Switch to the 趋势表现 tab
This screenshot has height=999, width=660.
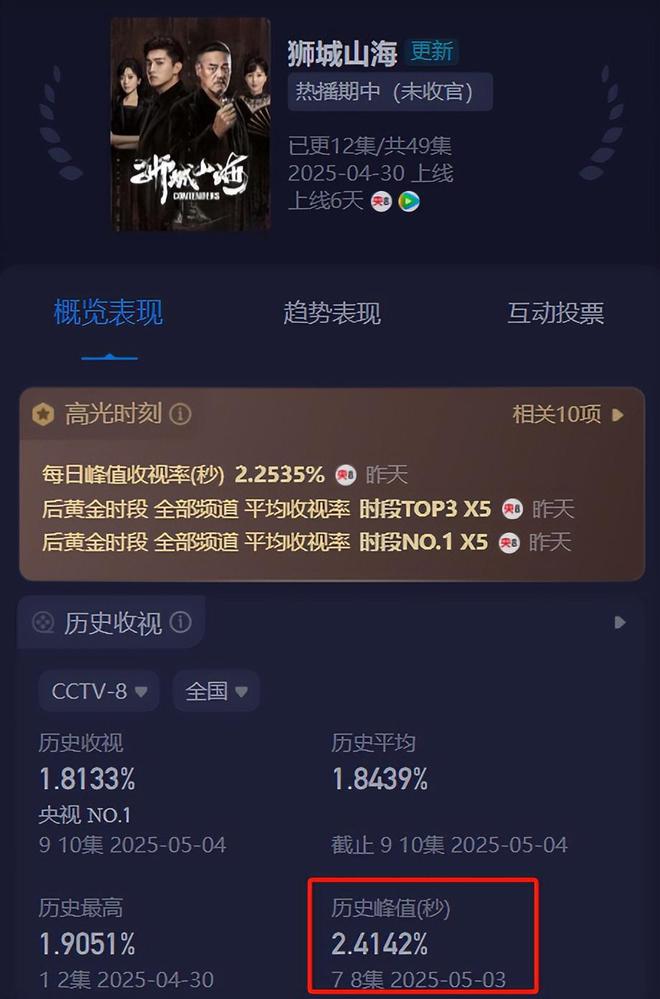(x=332, y=313)
